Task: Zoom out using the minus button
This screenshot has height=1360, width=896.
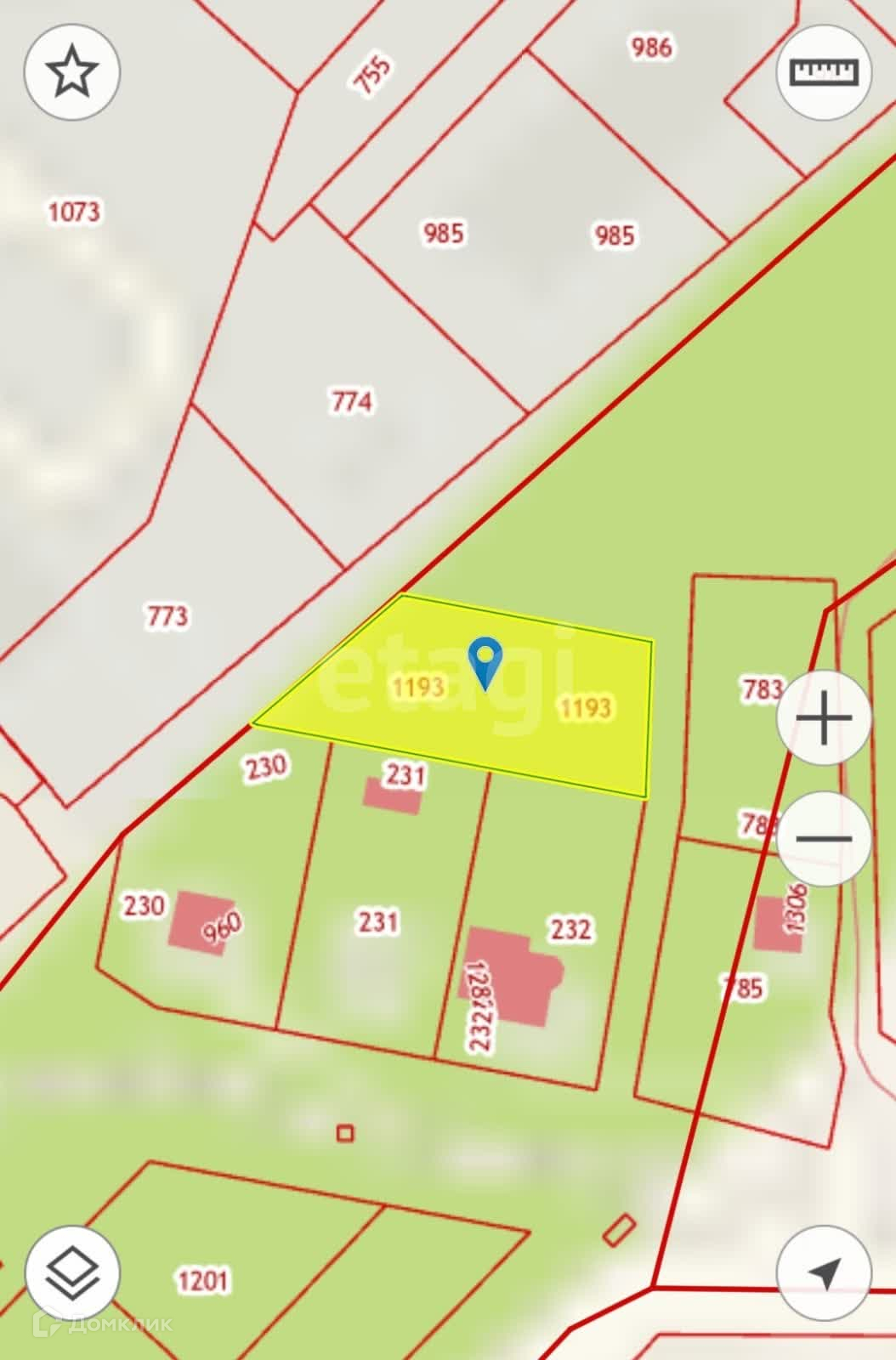Action: [x=824, y=840]
